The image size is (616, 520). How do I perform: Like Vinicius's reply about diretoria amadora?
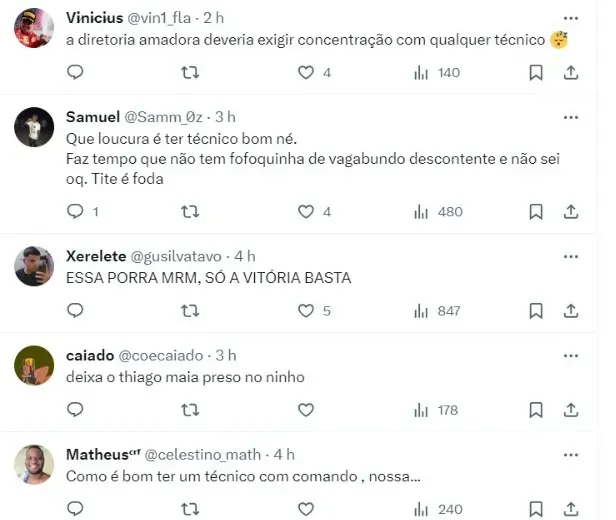point(306,72)
